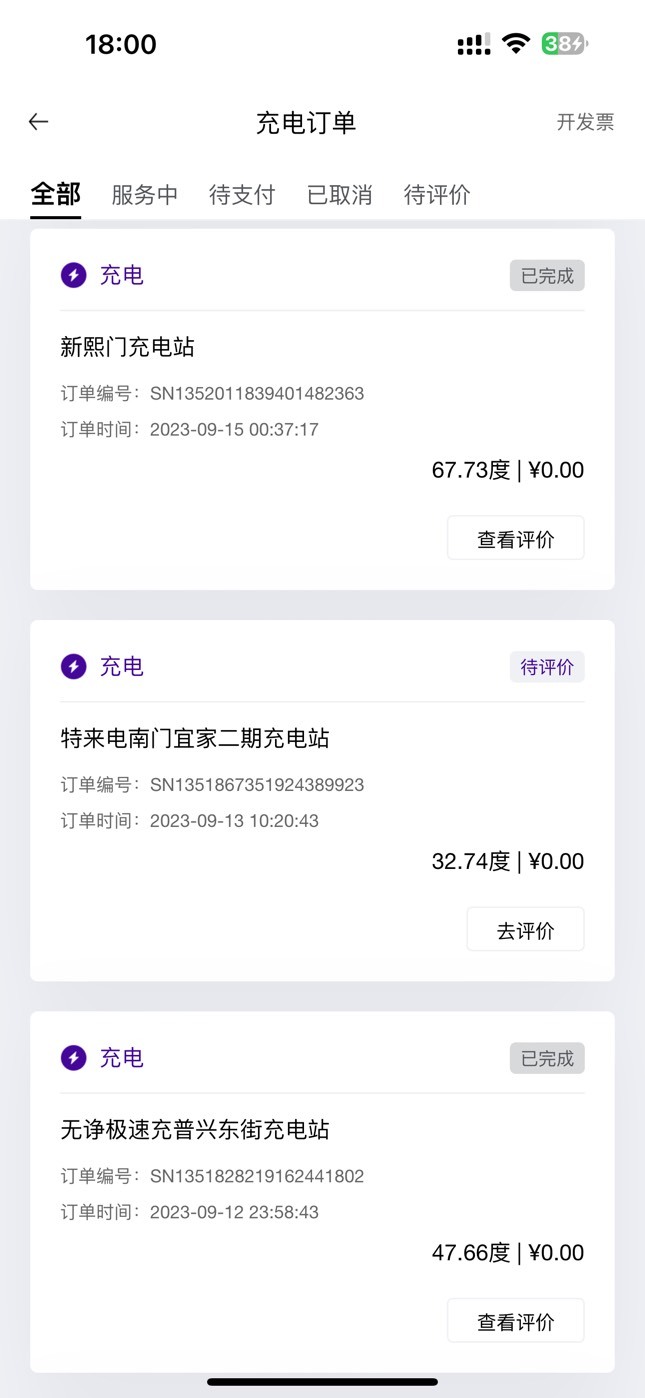This screenshot has width=645, height=1398.
Task: Select the 全部 tab
Action: 56,194
